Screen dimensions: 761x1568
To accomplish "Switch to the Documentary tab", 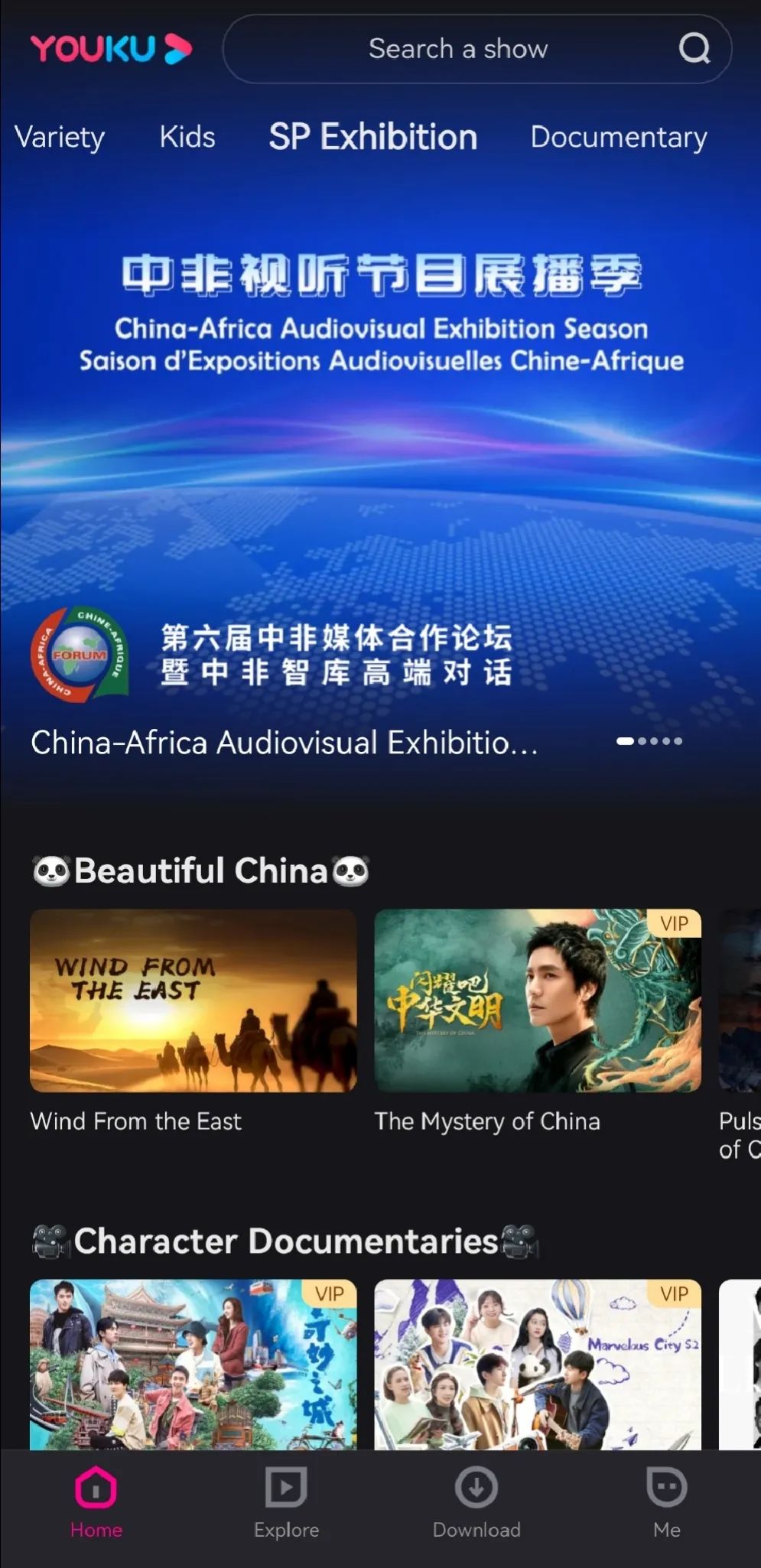I will (618, 138).
